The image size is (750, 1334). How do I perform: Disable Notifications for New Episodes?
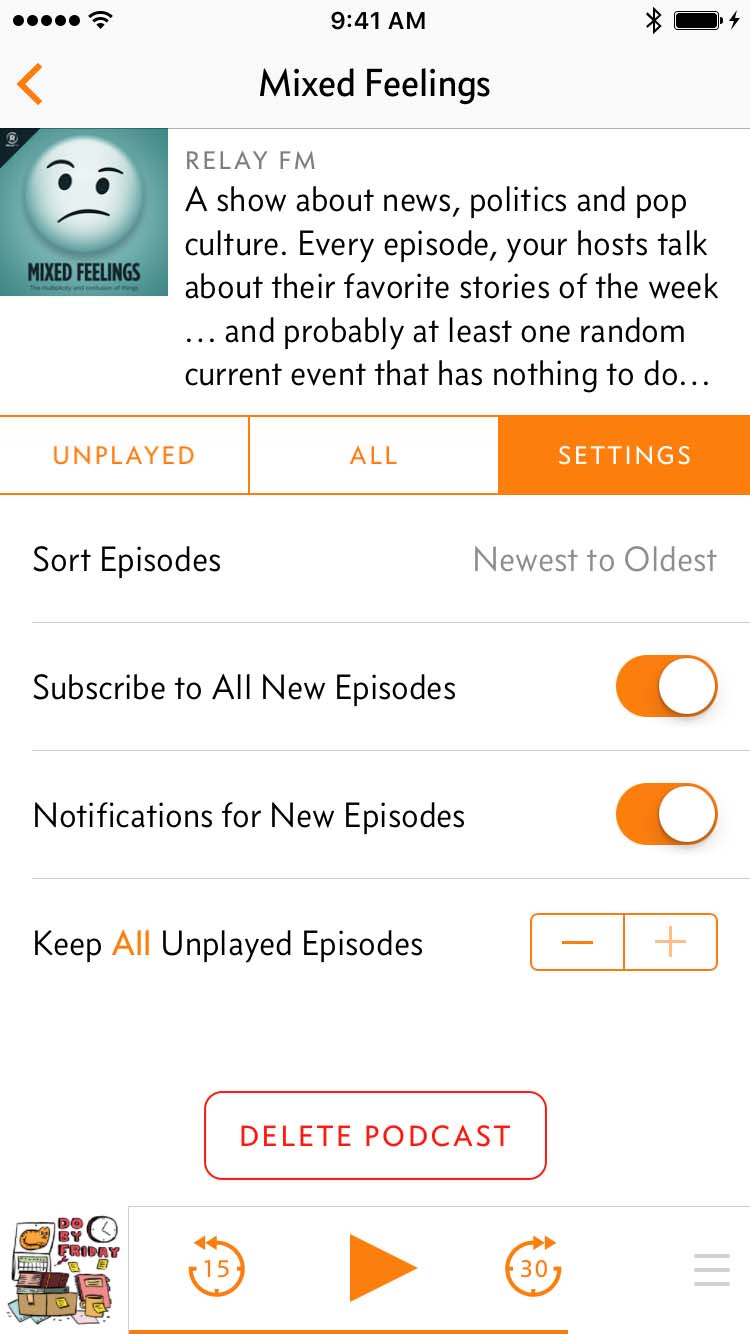(666, 815)
